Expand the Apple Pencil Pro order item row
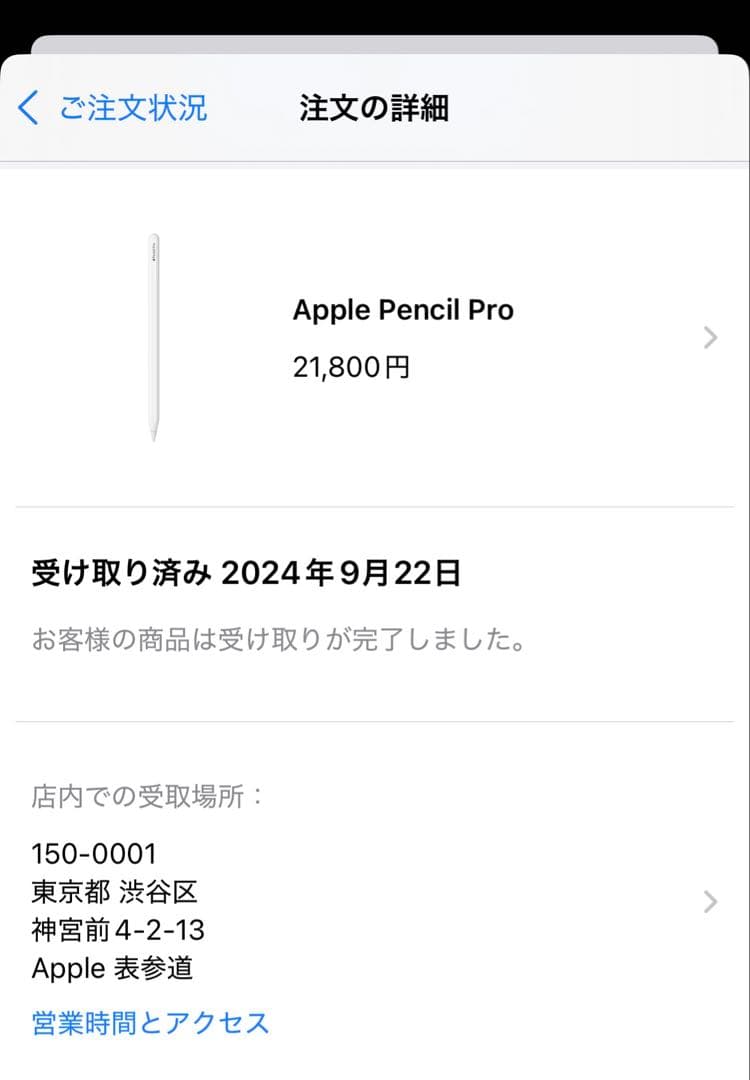750x1080 pixels. (x=400, y=338)
